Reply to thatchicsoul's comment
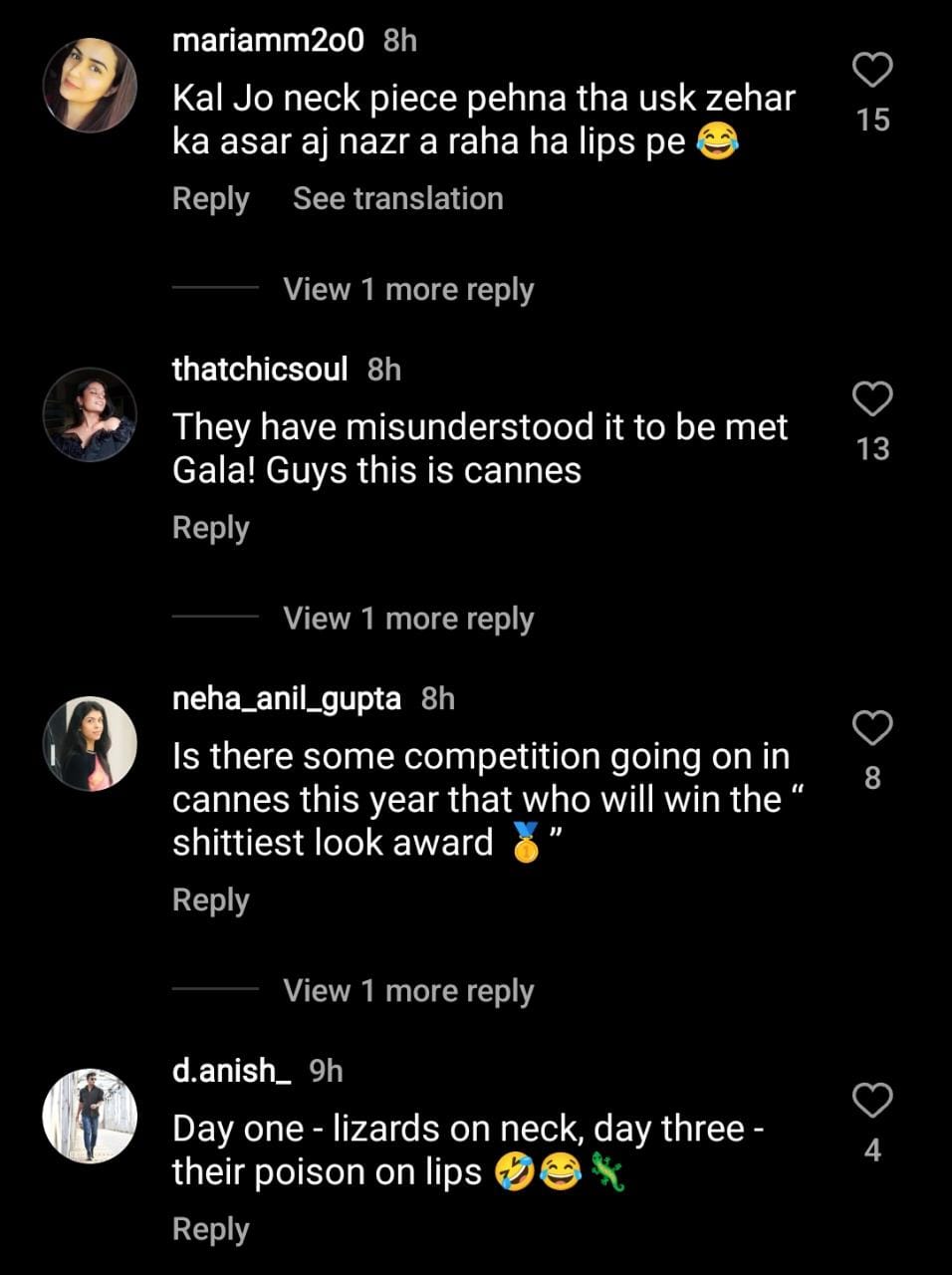The height and width of the screenshot is (1275, 952). click(210, 527)
